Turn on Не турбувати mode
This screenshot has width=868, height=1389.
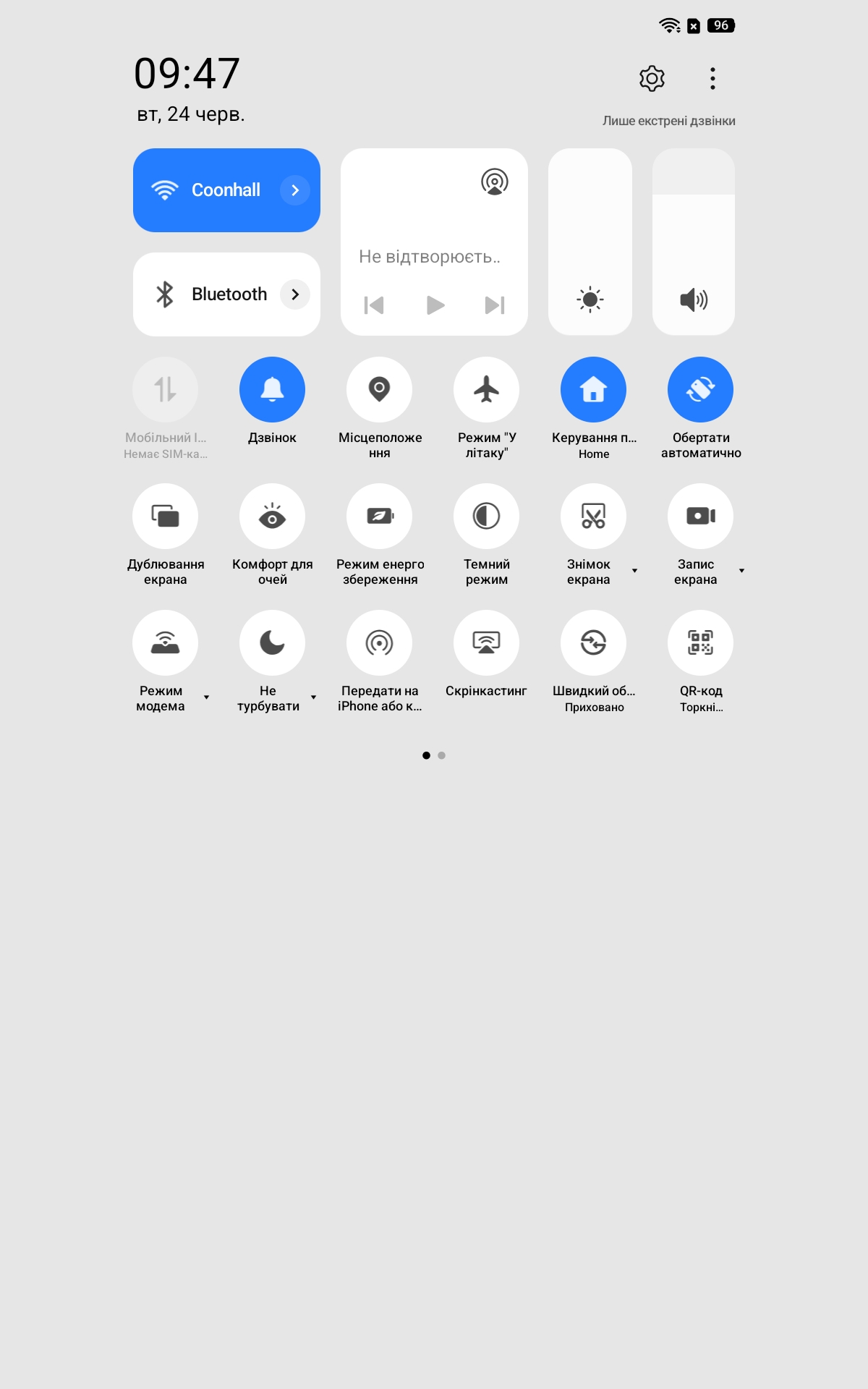click(x=272, y=642)
